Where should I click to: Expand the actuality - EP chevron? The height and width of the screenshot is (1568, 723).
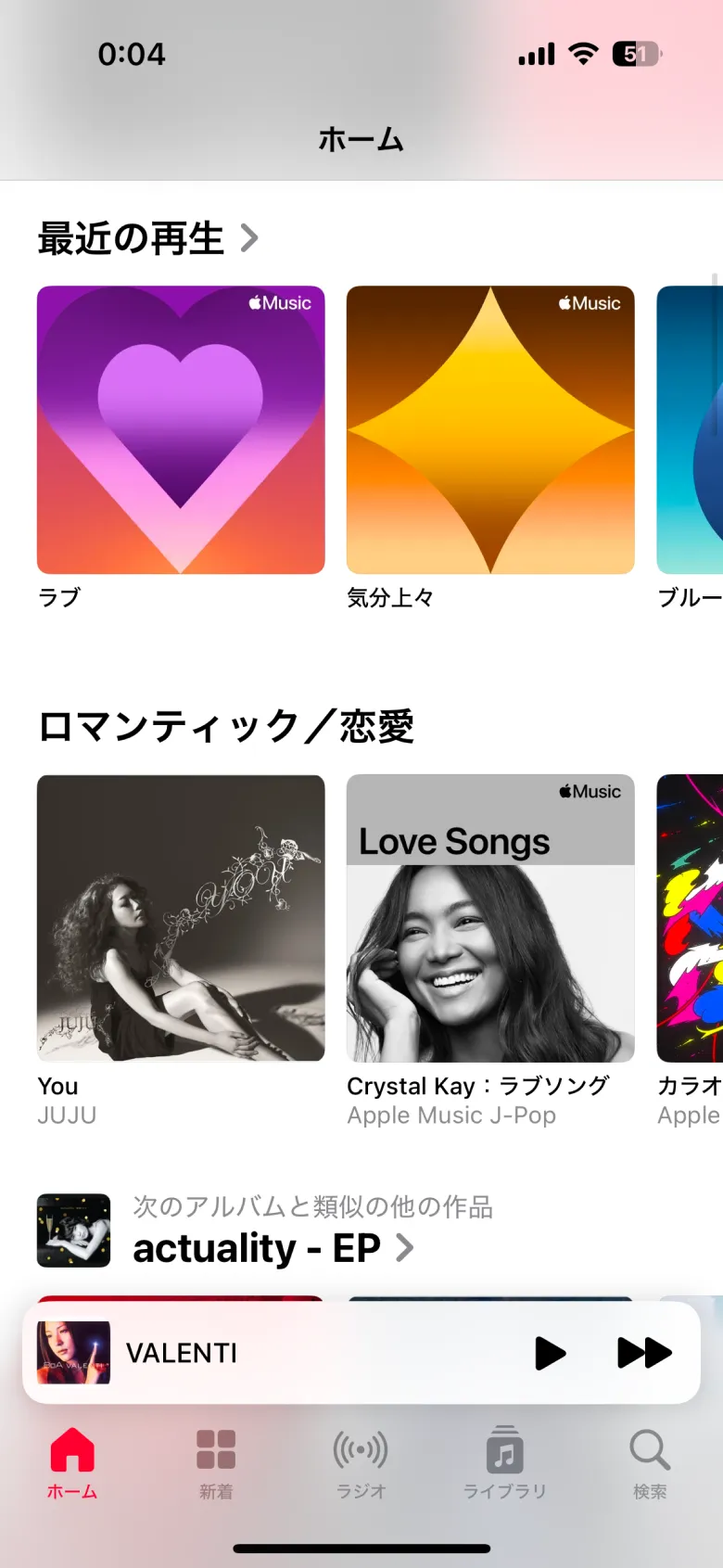(x=405, y=1248)
